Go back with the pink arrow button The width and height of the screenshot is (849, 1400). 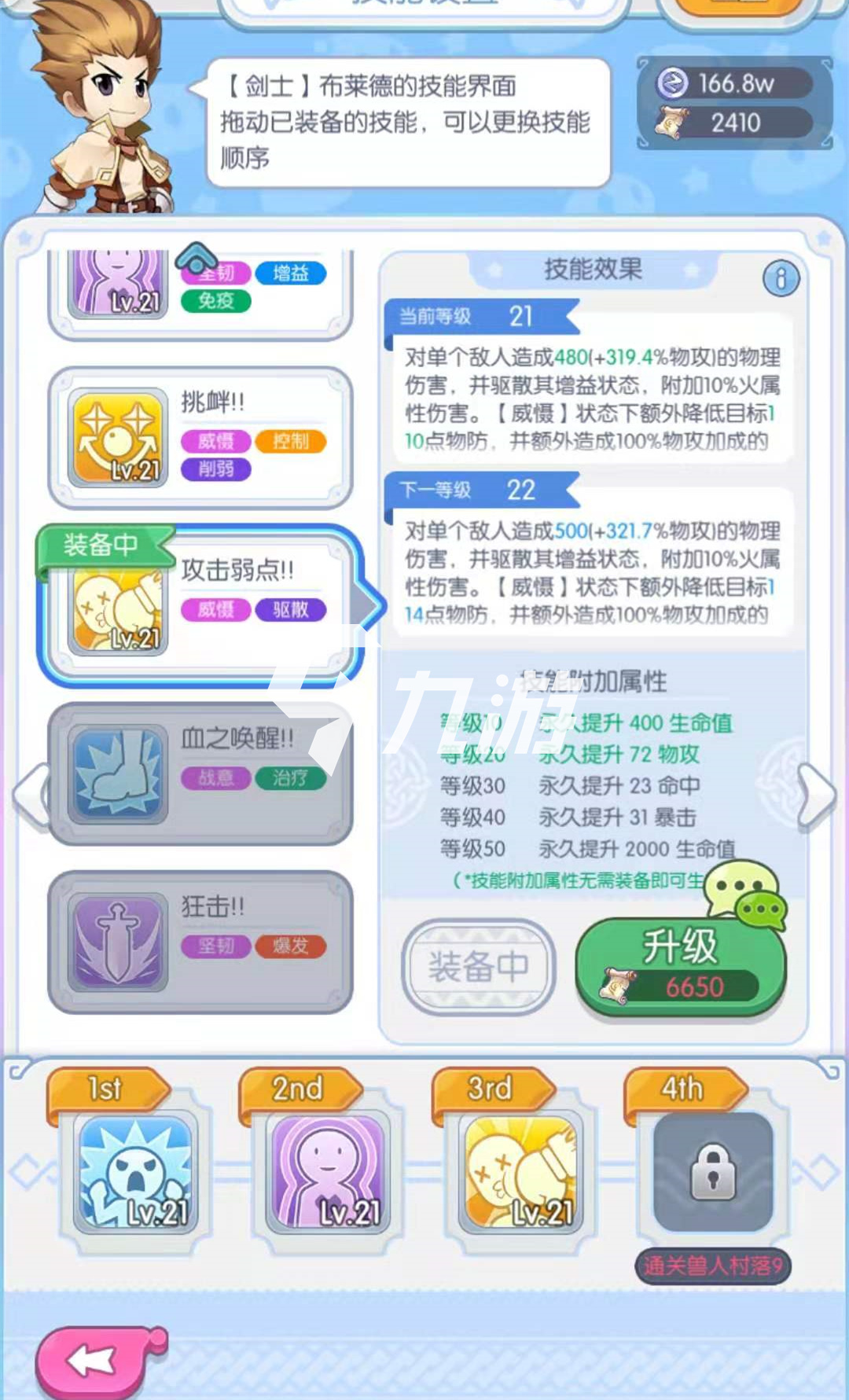(x=98, y=1360)
